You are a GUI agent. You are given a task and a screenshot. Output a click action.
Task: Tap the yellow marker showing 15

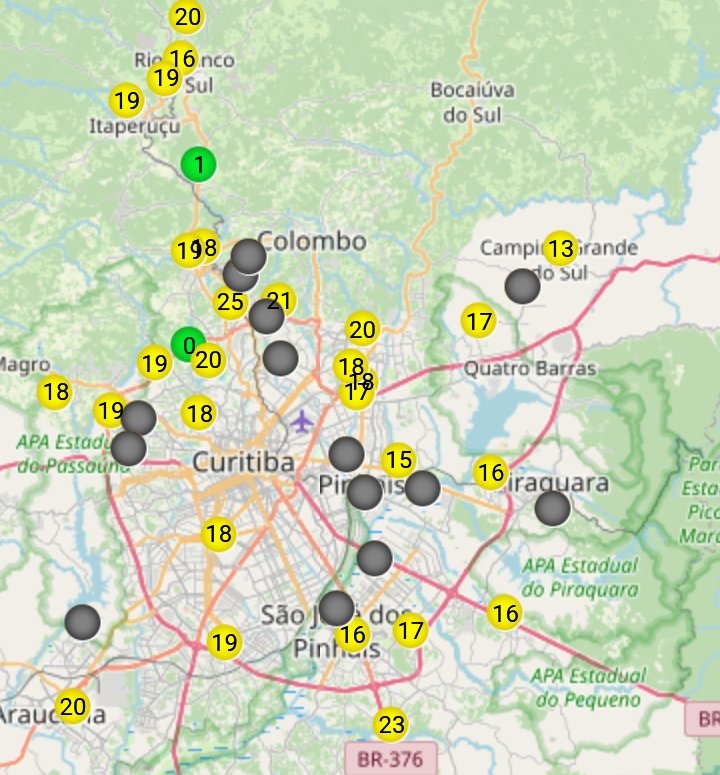pyautogui.click(x=398, y=460)
